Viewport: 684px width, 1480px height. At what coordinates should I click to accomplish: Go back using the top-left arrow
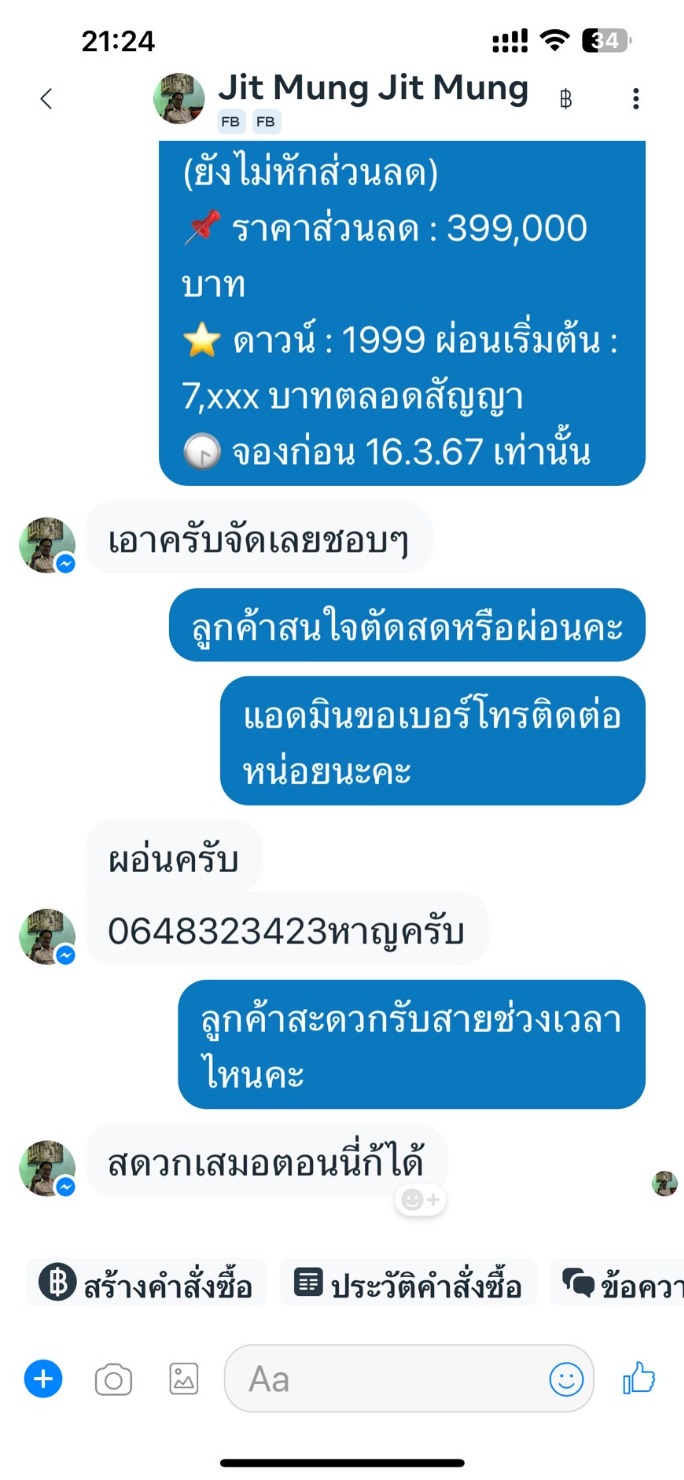45,98
